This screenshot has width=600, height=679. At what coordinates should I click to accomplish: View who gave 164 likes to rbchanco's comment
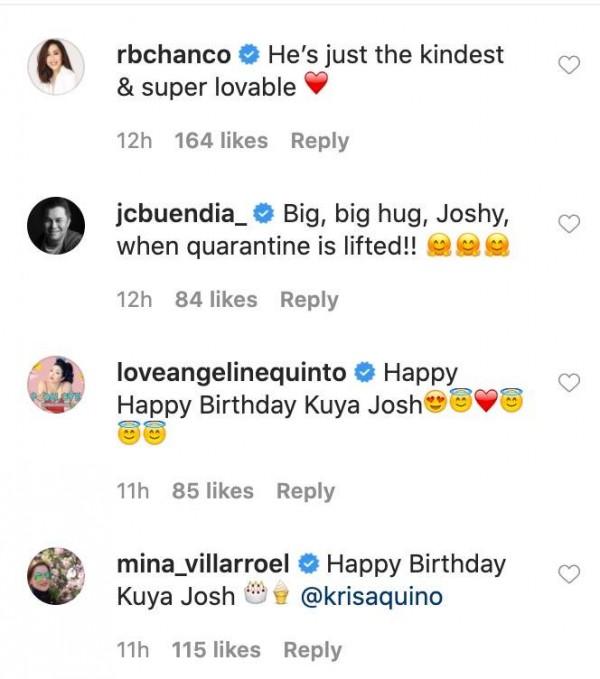click(221, 141)
